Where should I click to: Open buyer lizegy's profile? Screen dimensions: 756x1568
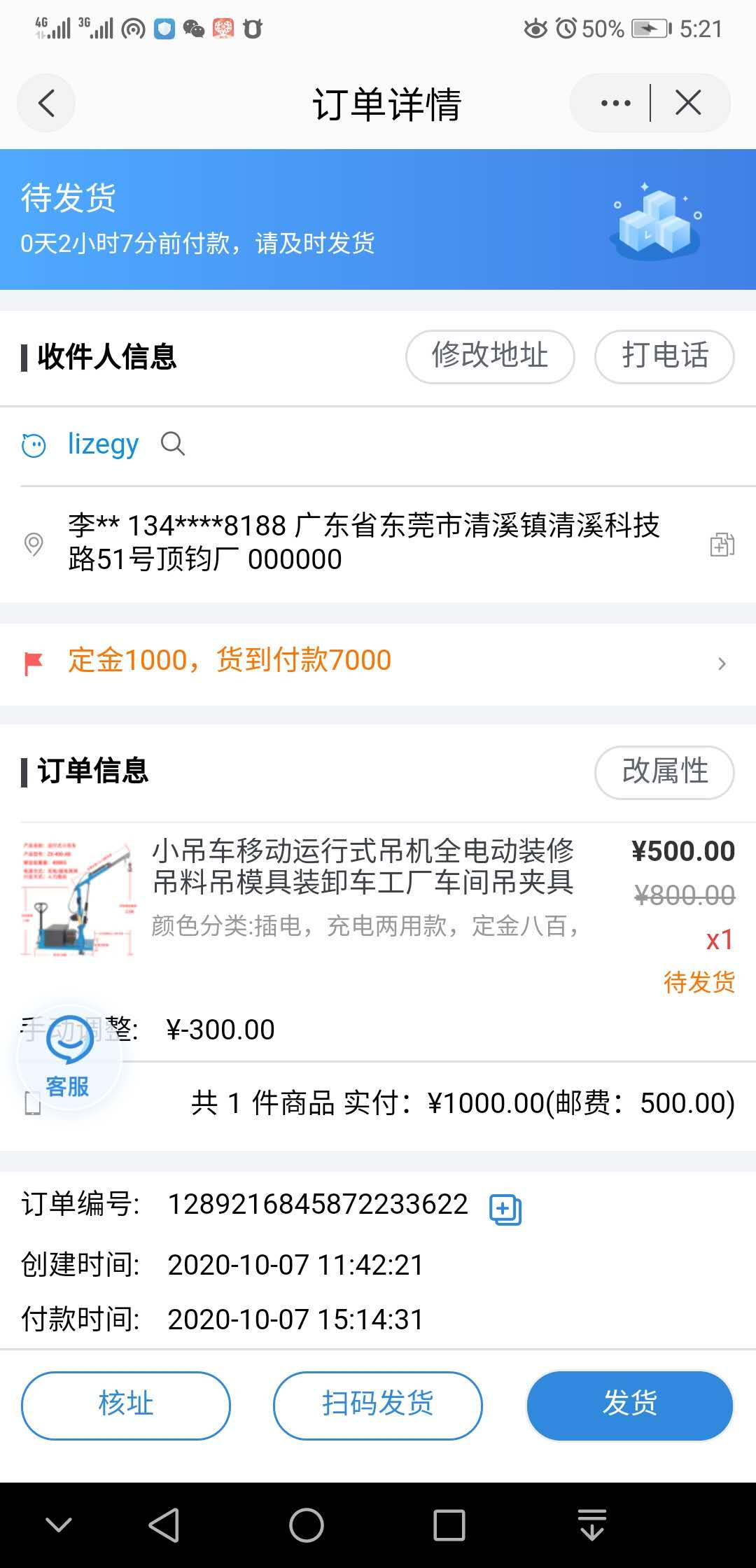click(x=103, y=444)
